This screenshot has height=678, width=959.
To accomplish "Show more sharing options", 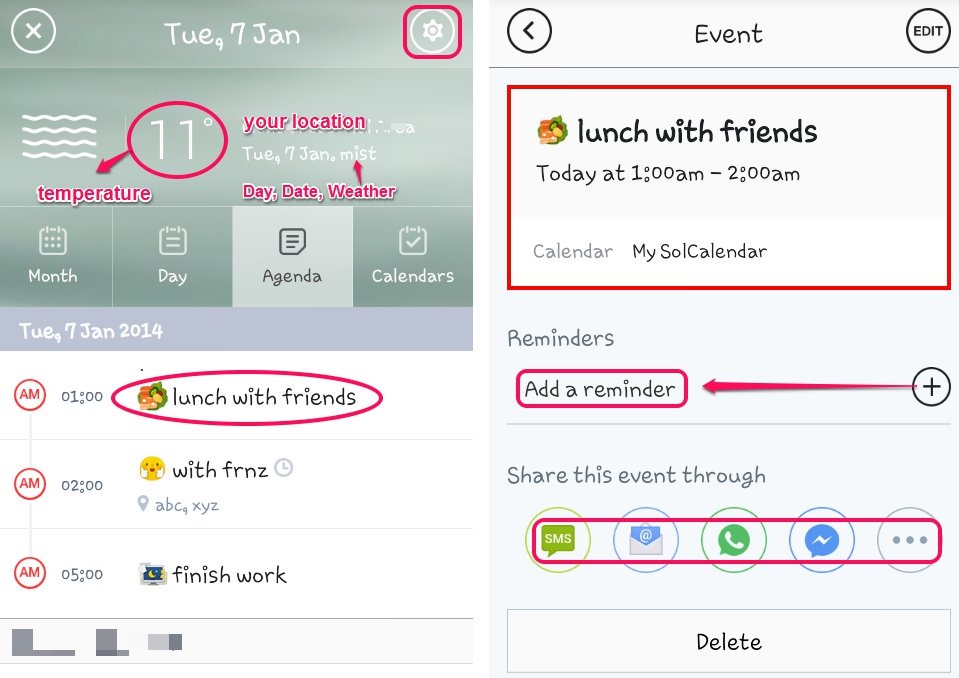I will (909, 540).
